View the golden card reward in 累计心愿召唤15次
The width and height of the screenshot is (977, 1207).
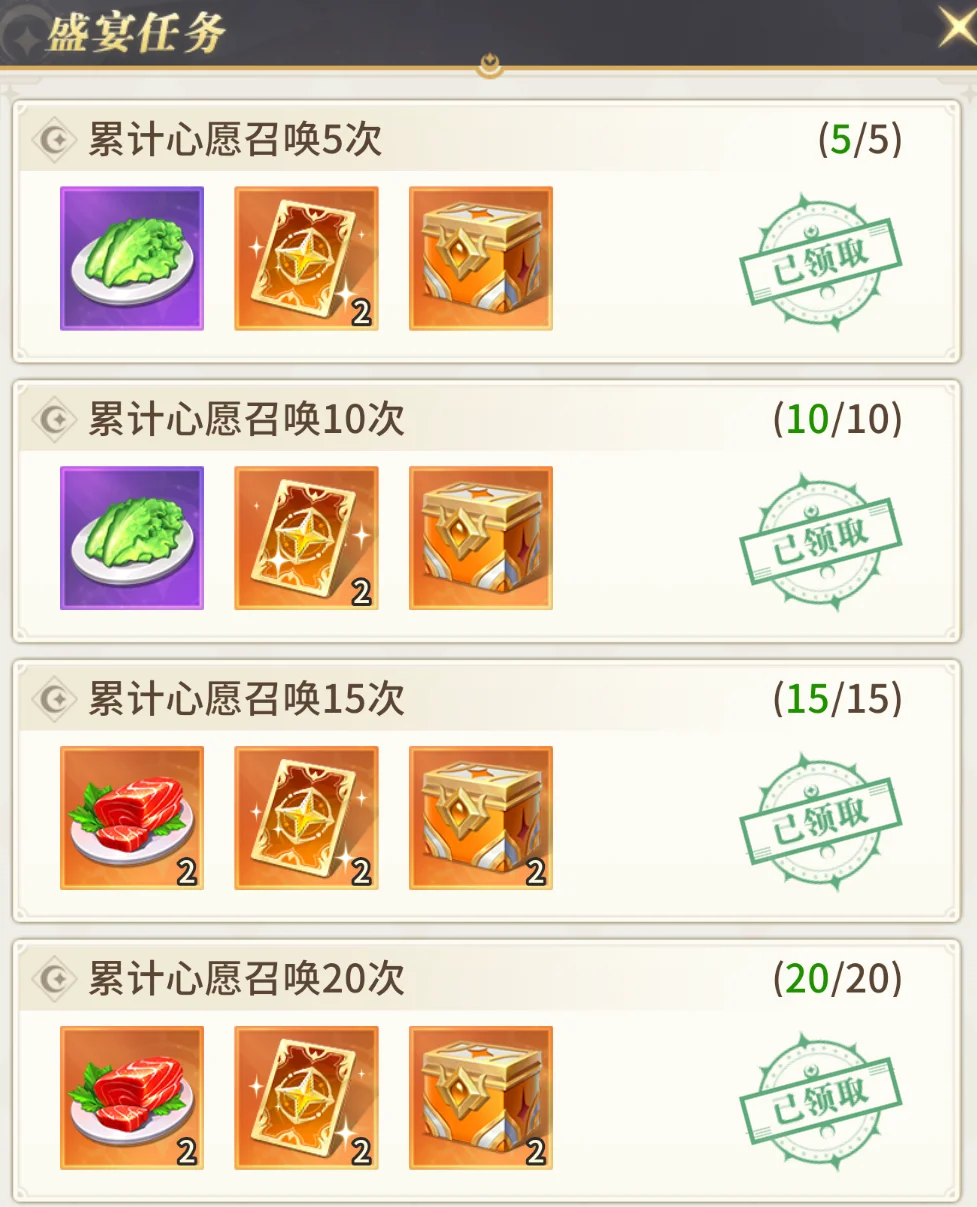coord(306,818)
